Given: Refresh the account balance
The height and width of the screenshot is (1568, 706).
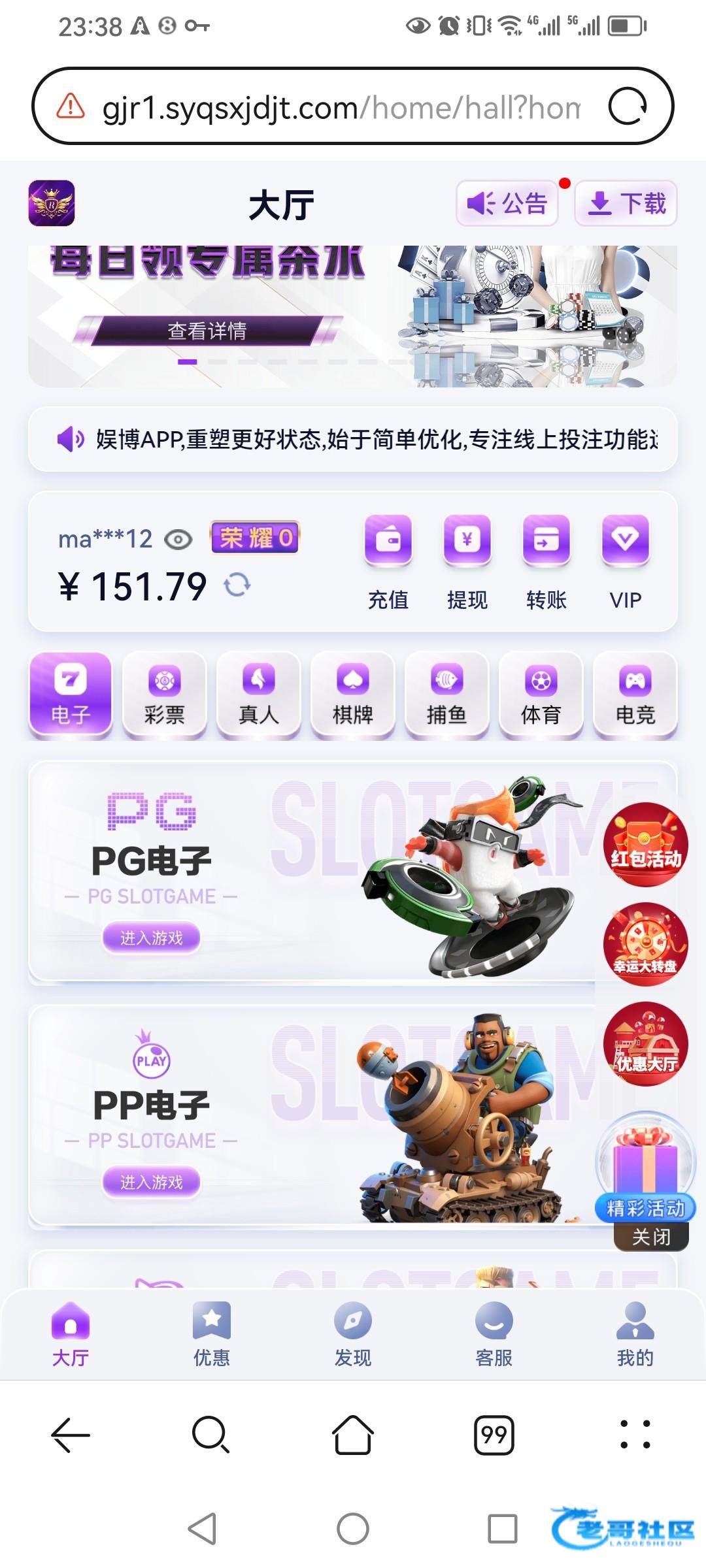Looking at the screenshot, I should 237,584.
